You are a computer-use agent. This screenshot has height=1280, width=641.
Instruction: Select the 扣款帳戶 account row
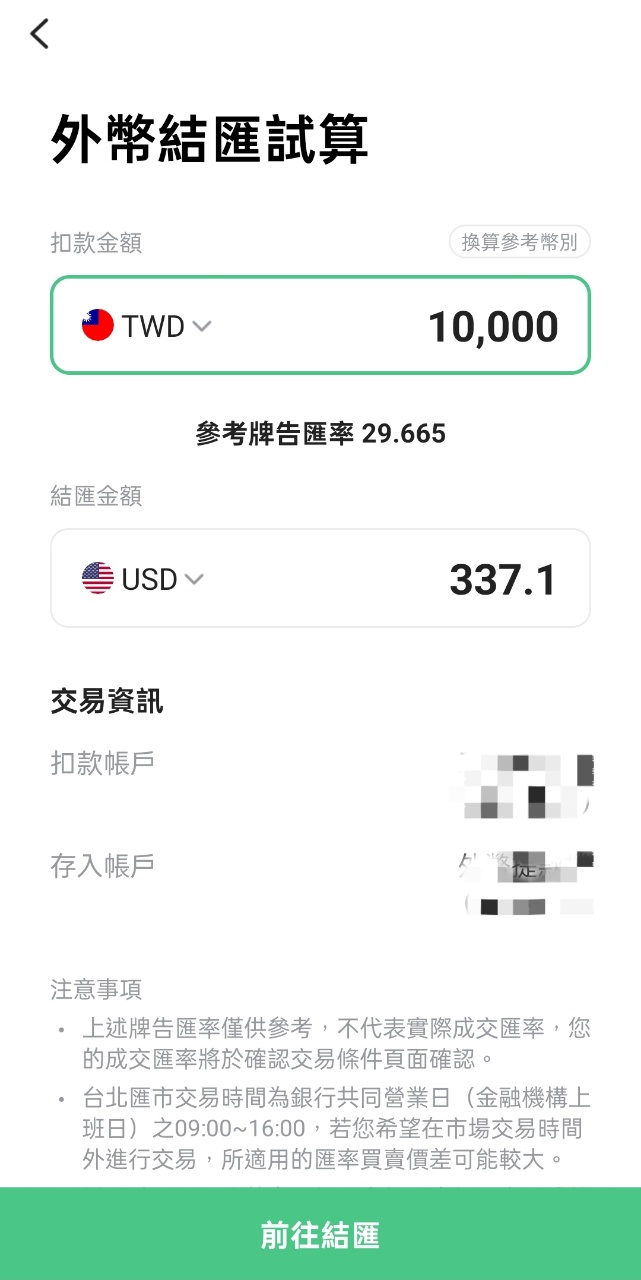pyautogui.click(x=321, y=784)
